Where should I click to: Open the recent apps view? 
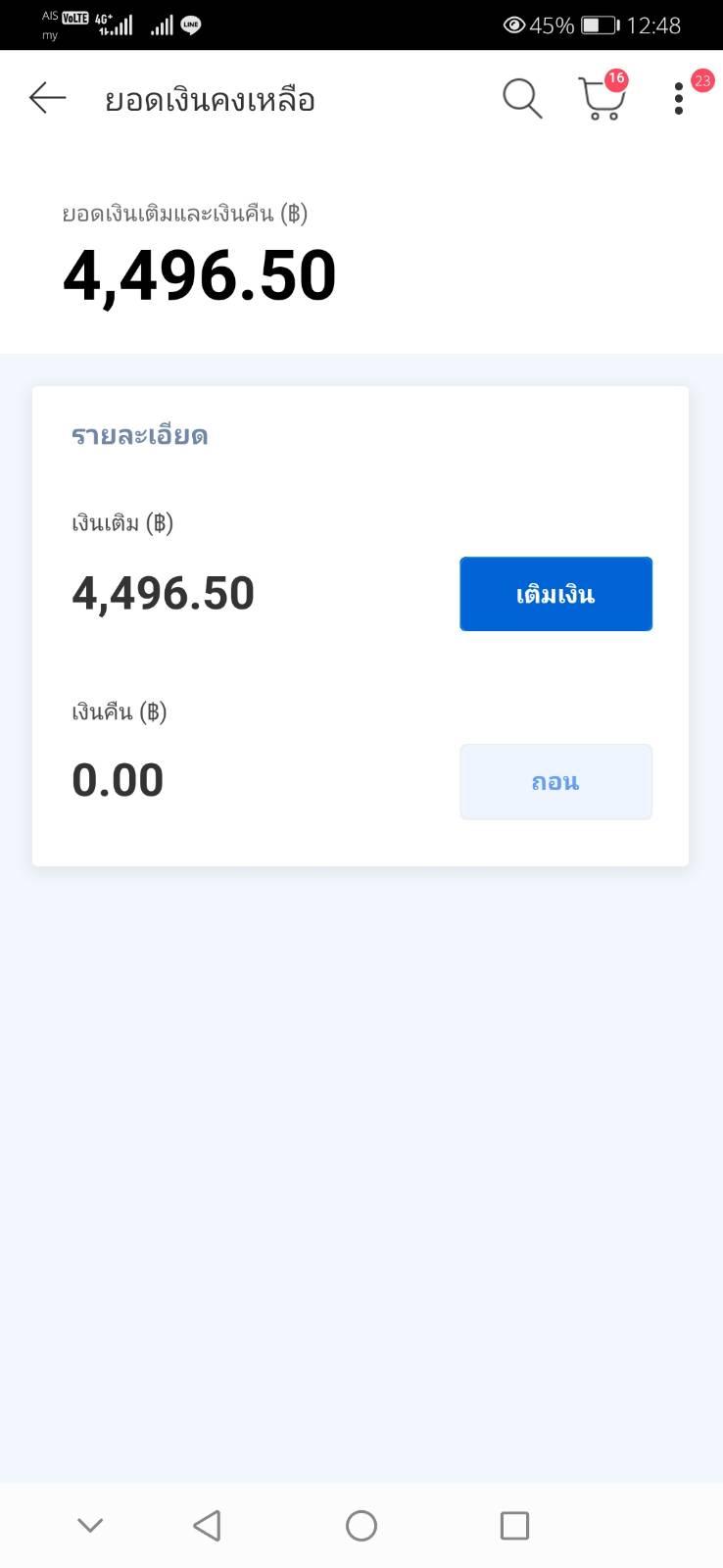click(514, 1526)
